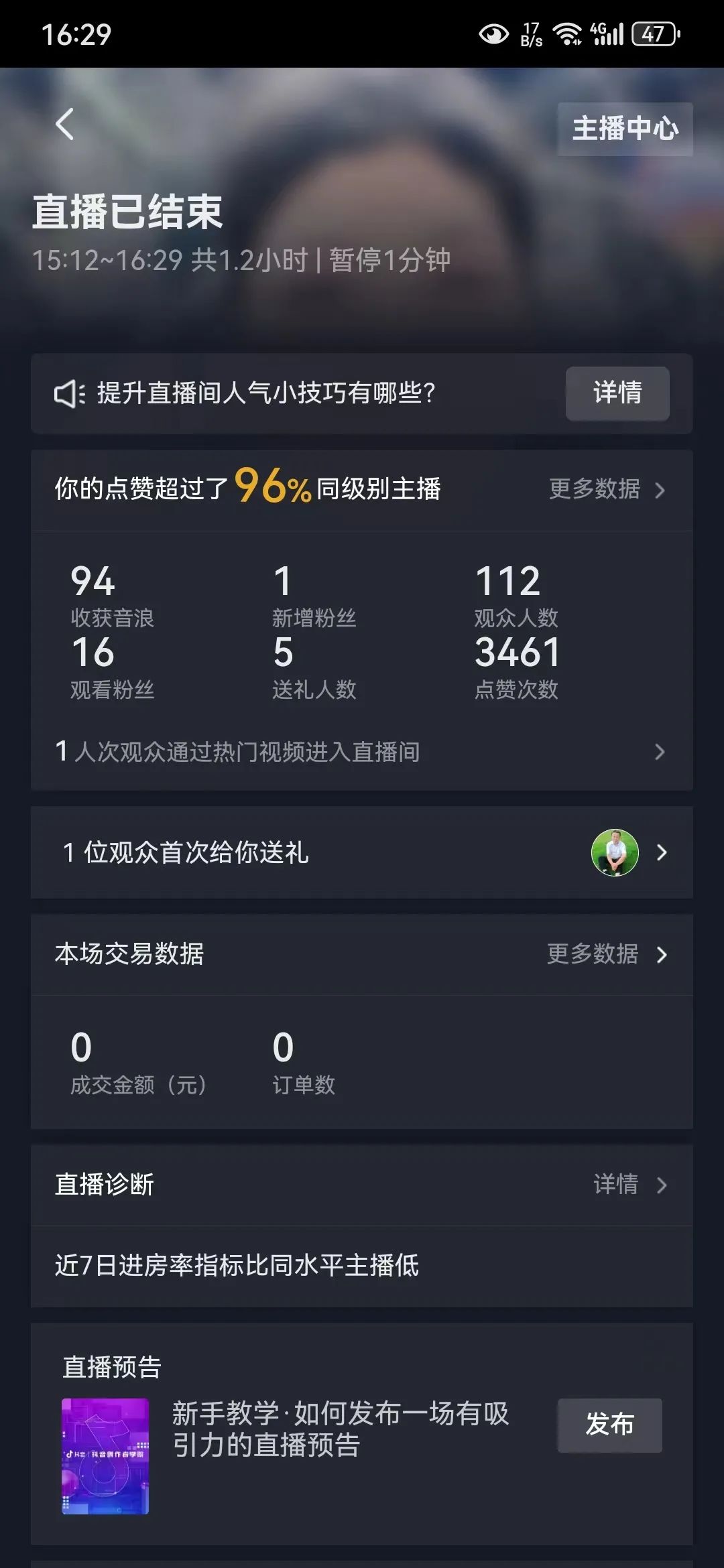This screenshot has width=724, height=1568.
Task: Open 更多数据 beside the 点赞超过96% line
Action: (606, 489)
